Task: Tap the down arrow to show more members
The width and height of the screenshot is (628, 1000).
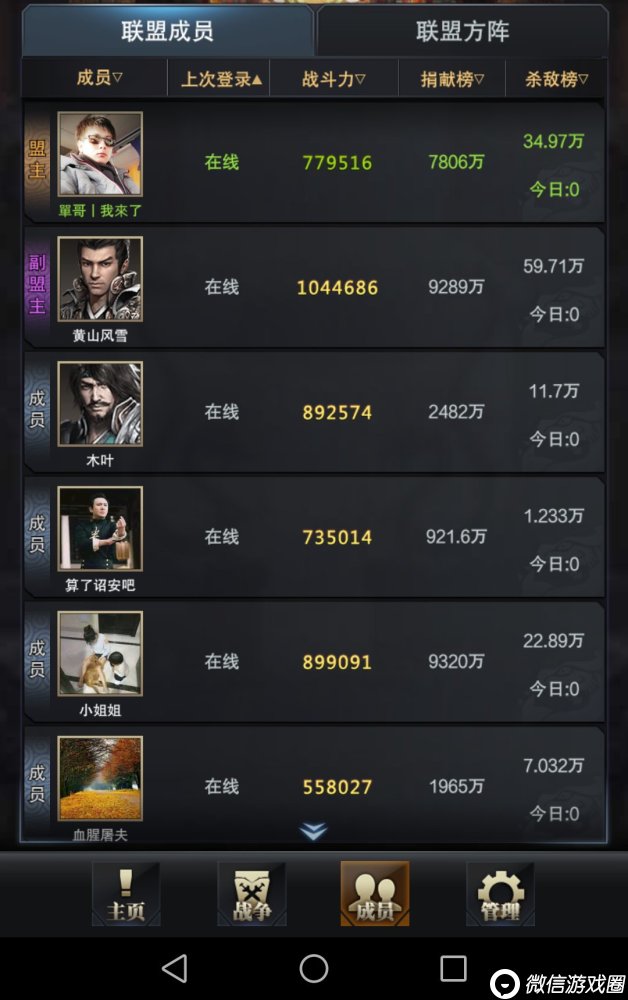Action: pyautogui.click(x=314, y=832)
